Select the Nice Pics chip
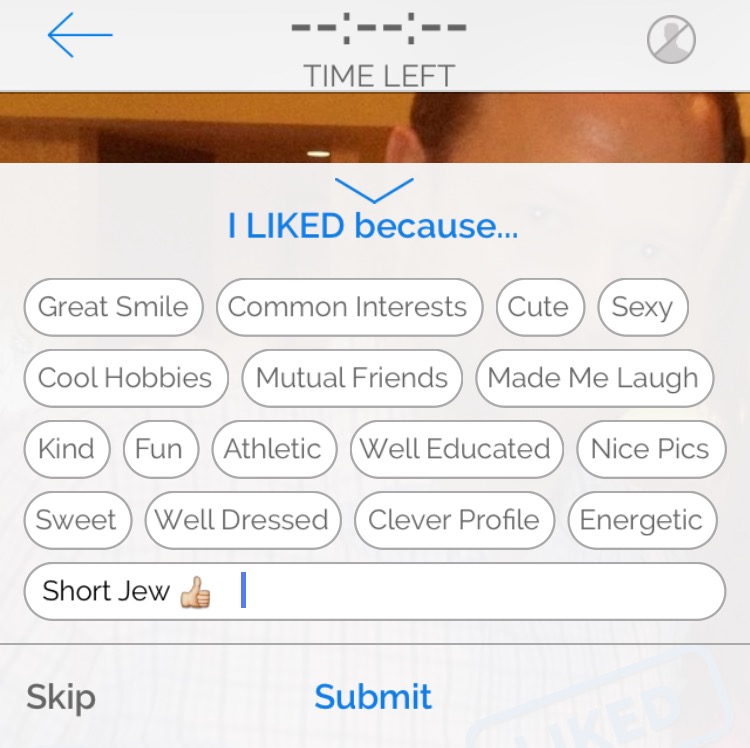This screenshot has width=750, height=748. click(x=650, y=449)
